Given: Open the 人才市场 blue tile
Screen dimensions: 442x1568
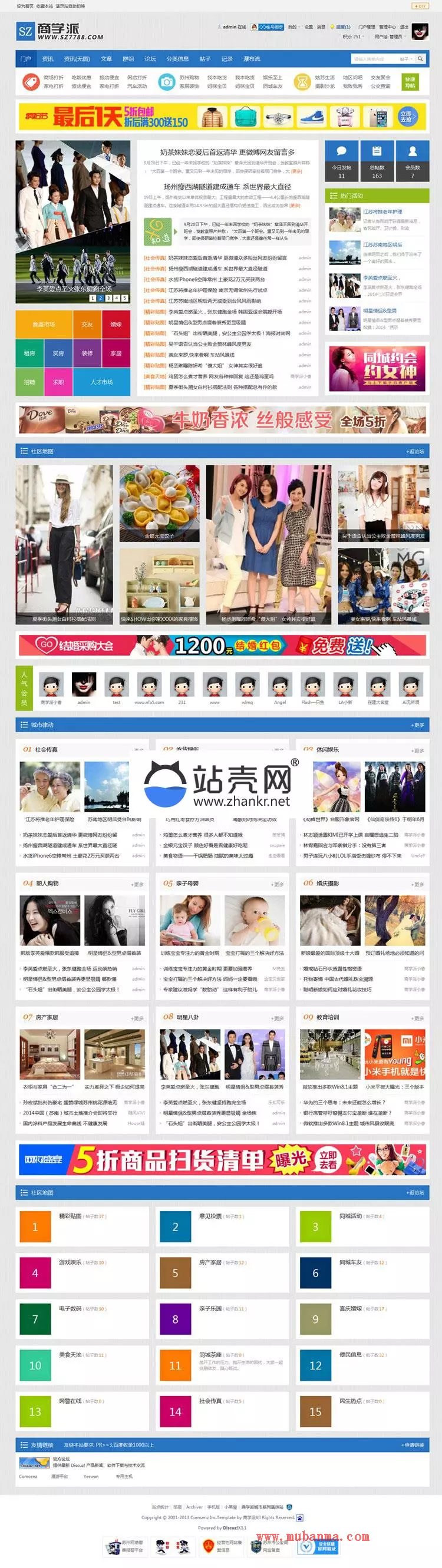Looking at the screenshot, I should click(101, 382).
